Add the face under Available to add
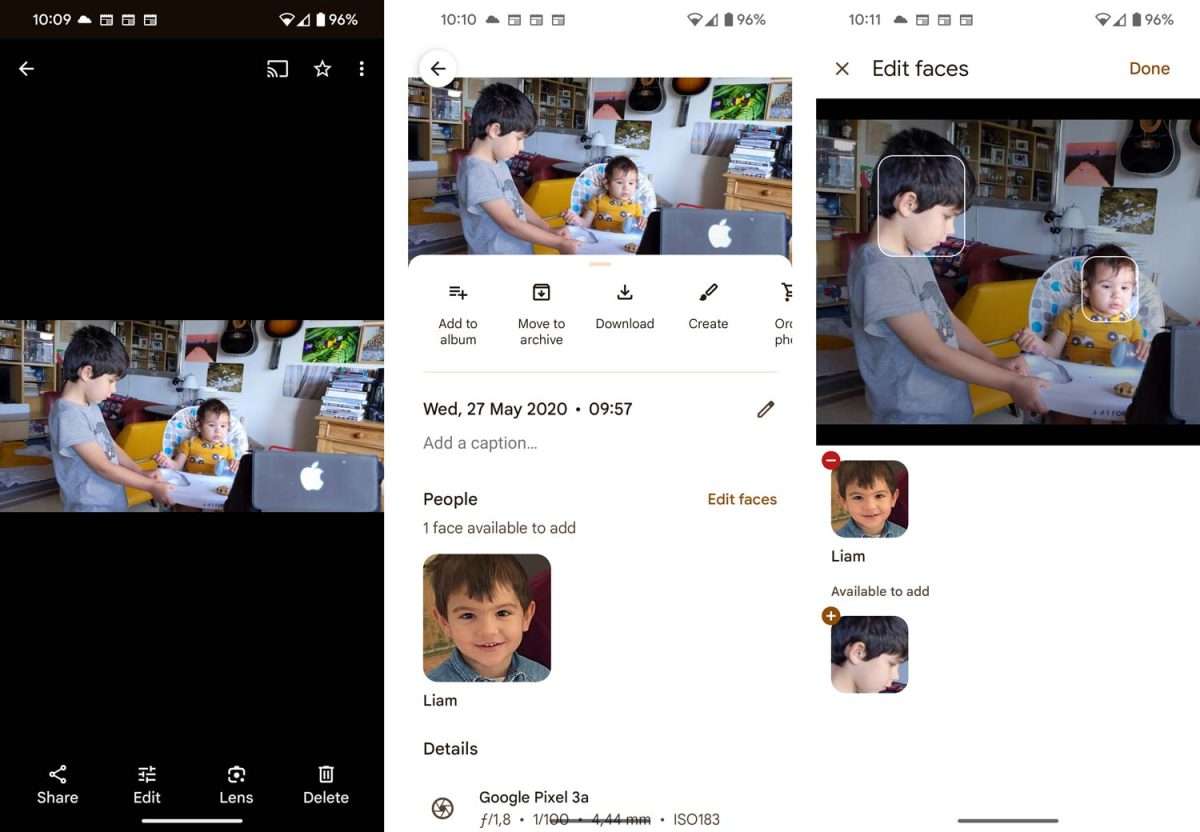1200x832 pixels. click(x=831, y=616)
